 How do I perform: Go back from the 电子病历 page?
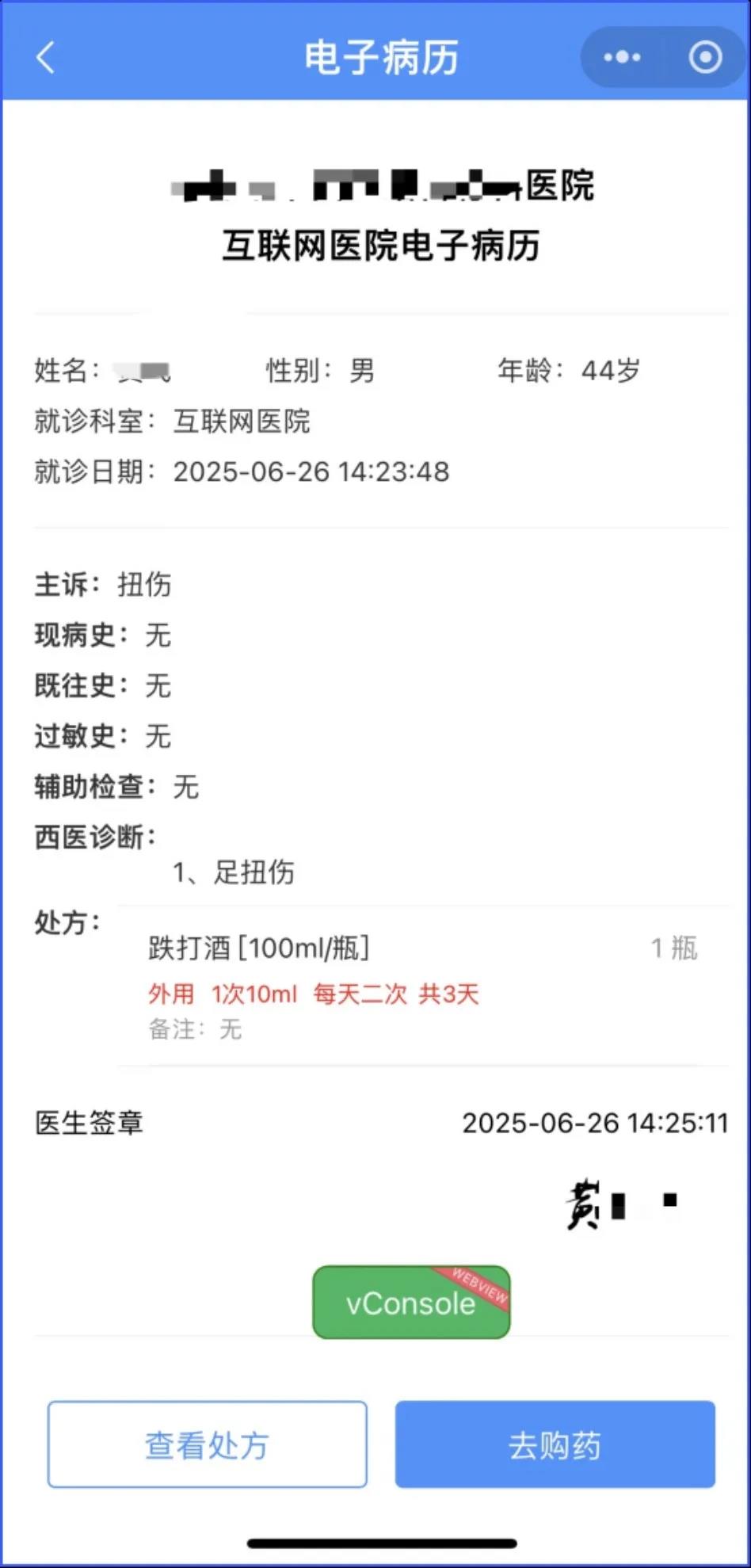pyautogui.click(x=46, y=58)
